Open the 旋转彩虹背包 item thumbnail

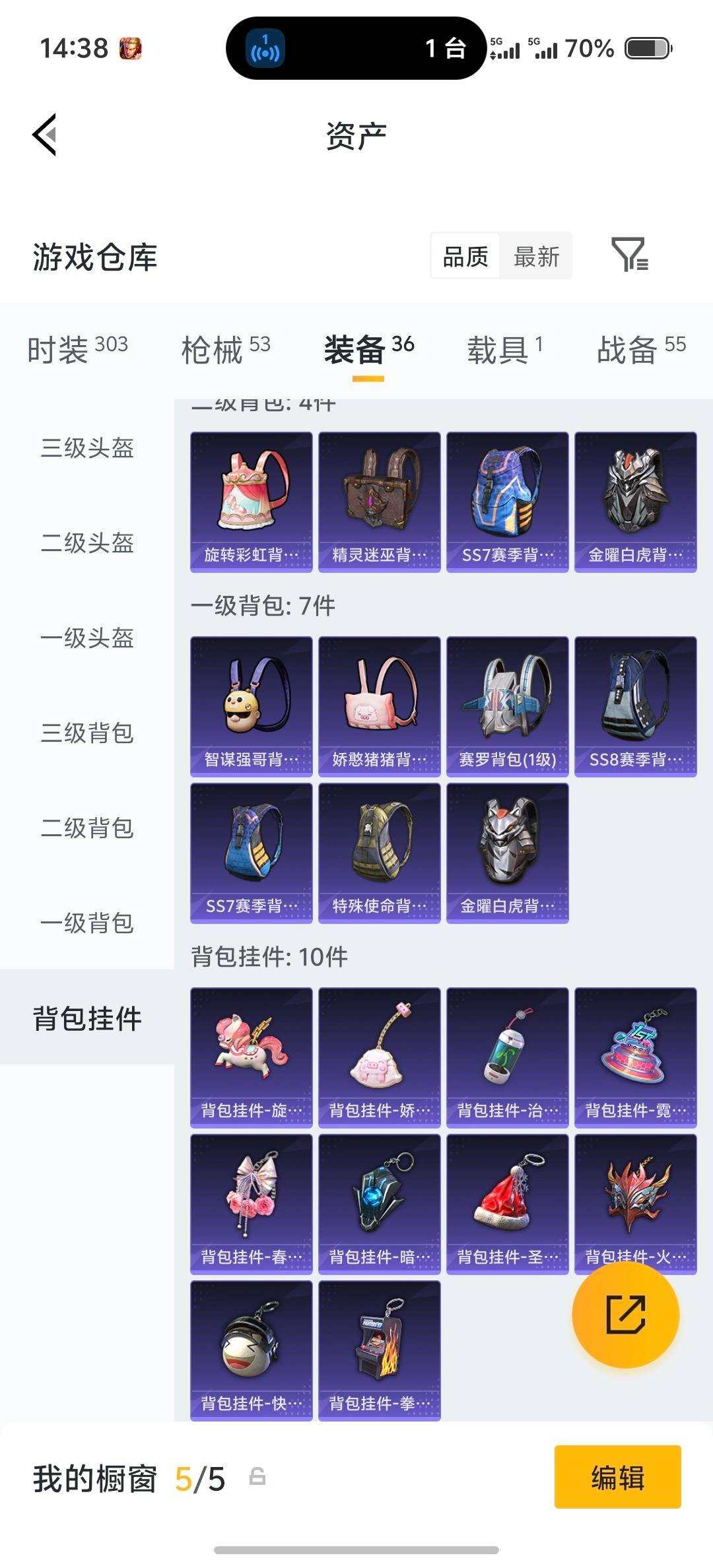click(x=251, y=500)
